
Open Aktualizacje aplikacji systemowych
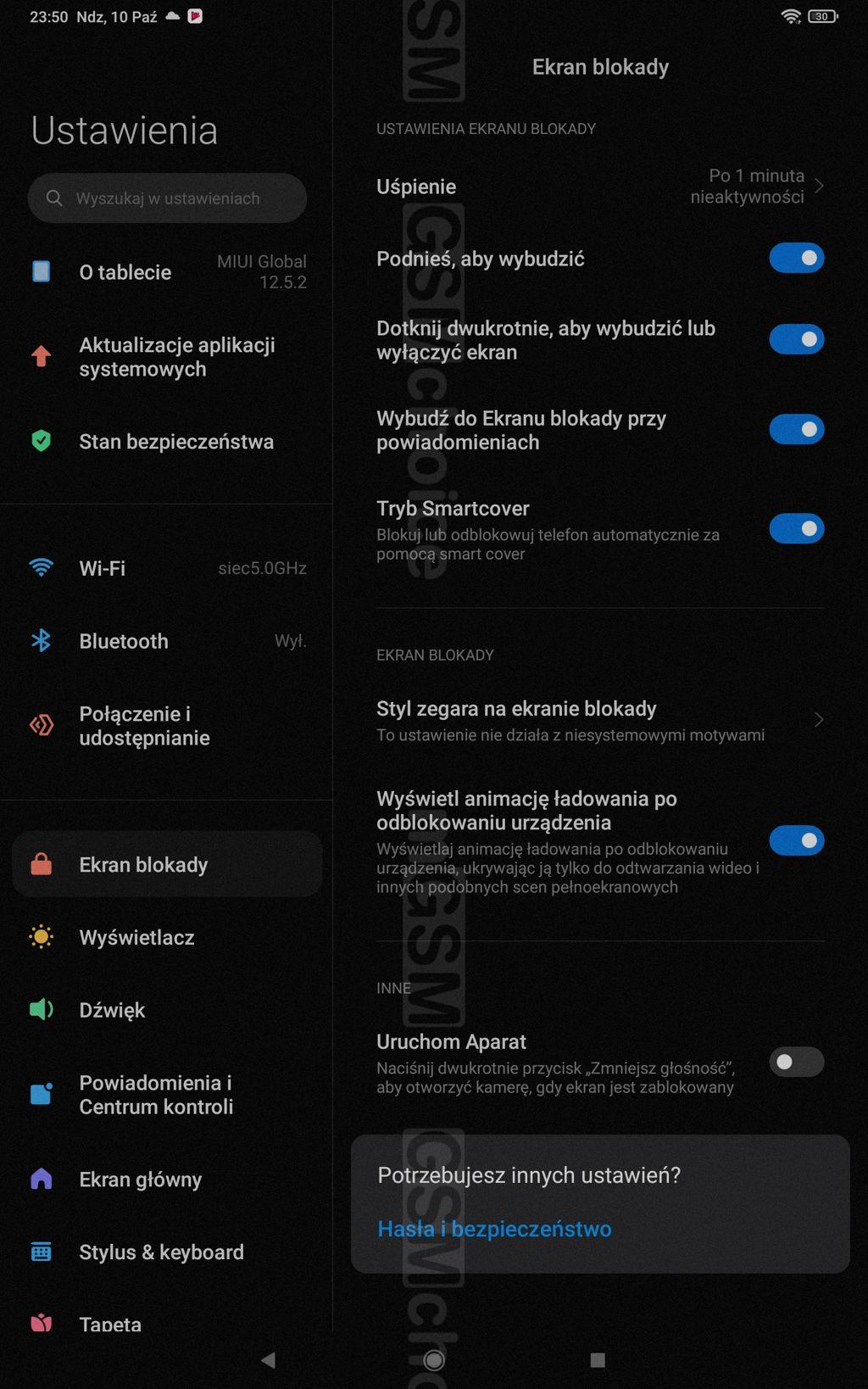(167, 357)
